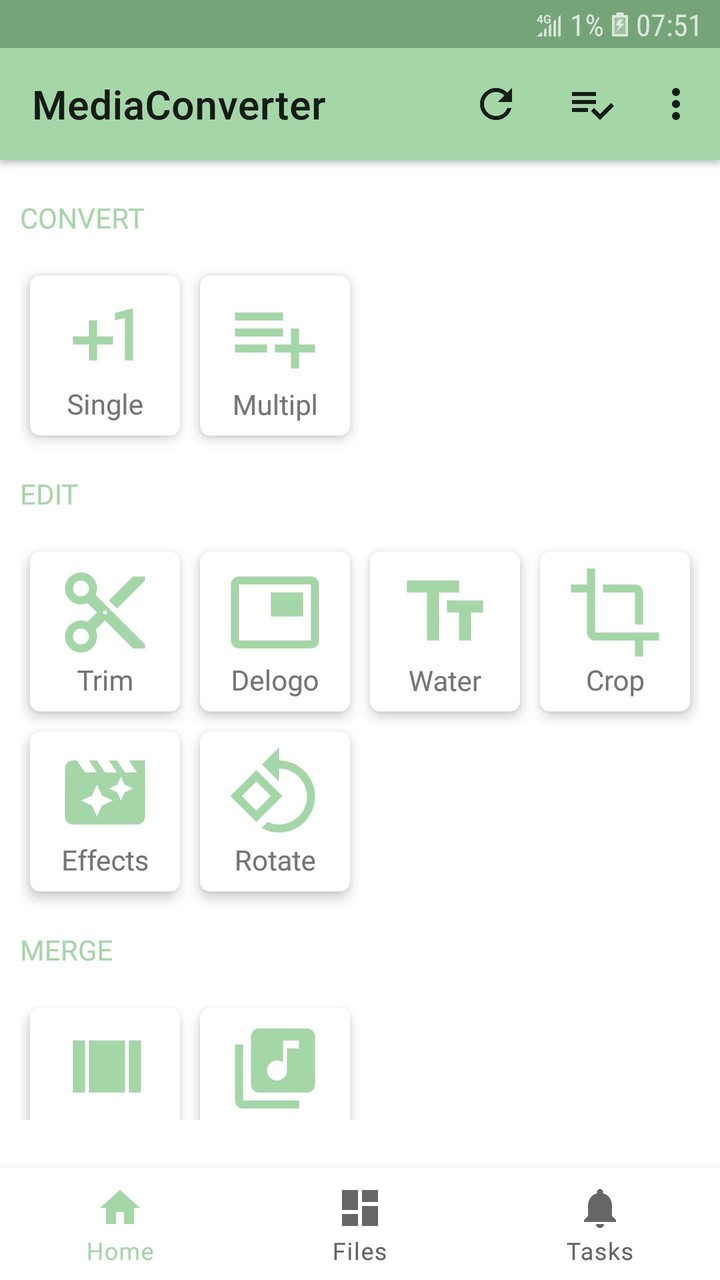Open the Water watermark tool
This screenshot has height=1280, width=720.
pyautogui.click(x=444, y=630)
